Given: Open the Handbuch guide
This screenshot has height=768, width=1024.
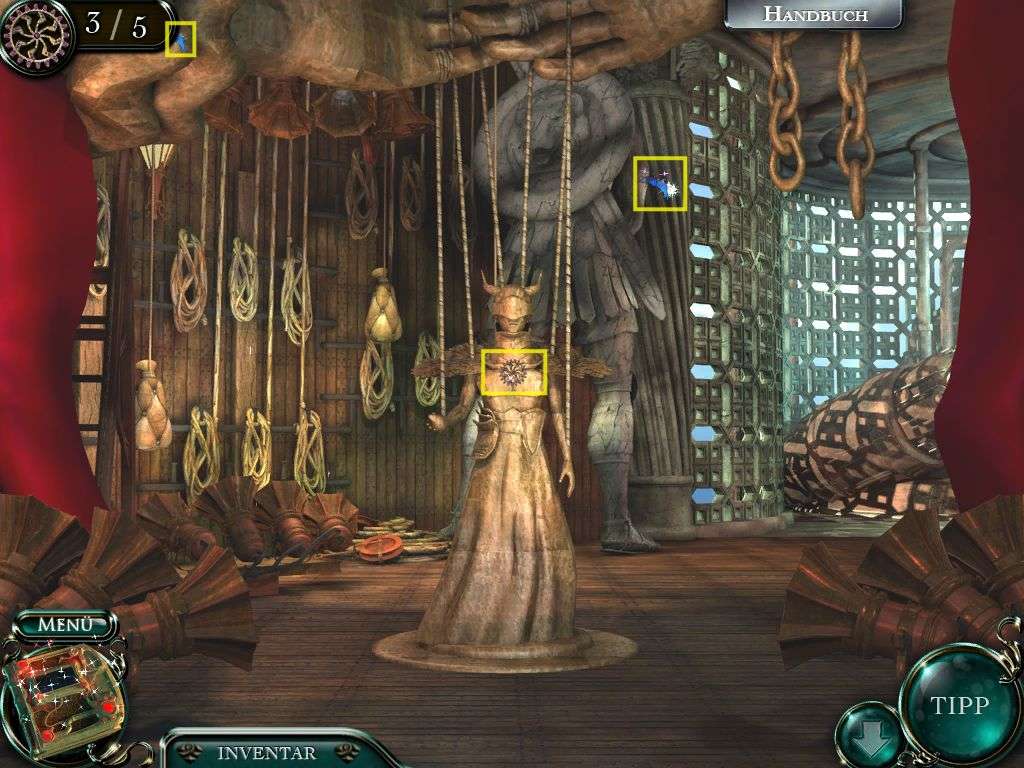Looking at the screenshot, I should coord(814,14).
